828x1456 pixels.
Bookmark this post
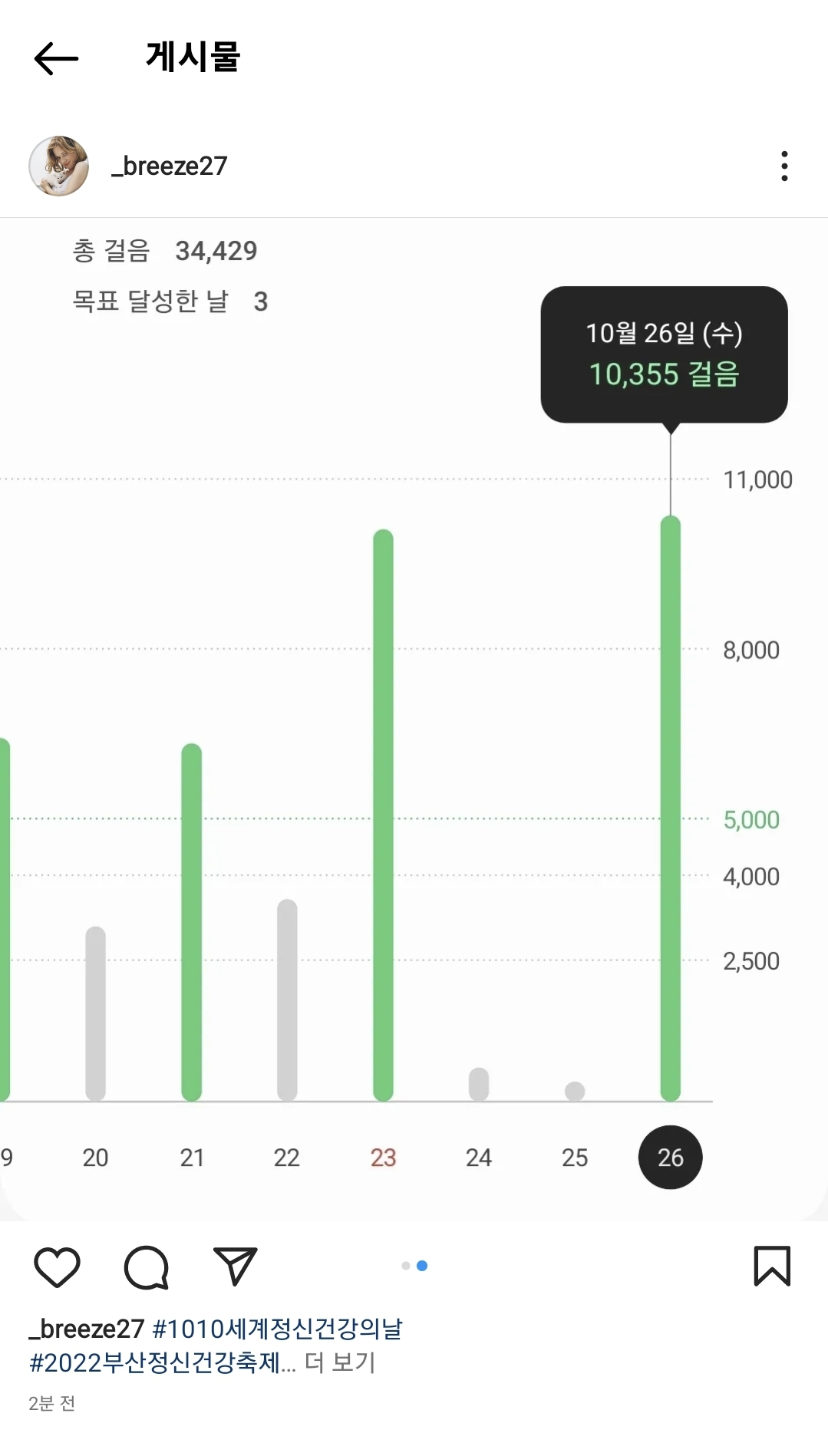click(x=771, y=1267)
